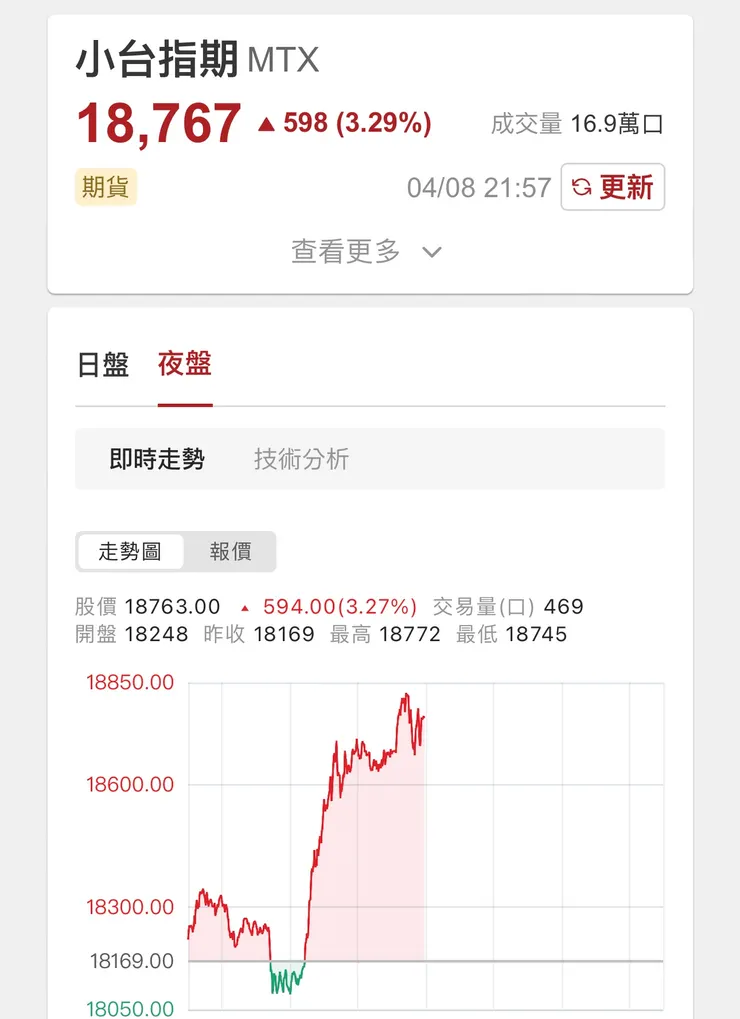Collapse the quote detail disclosure arrow

431,253
